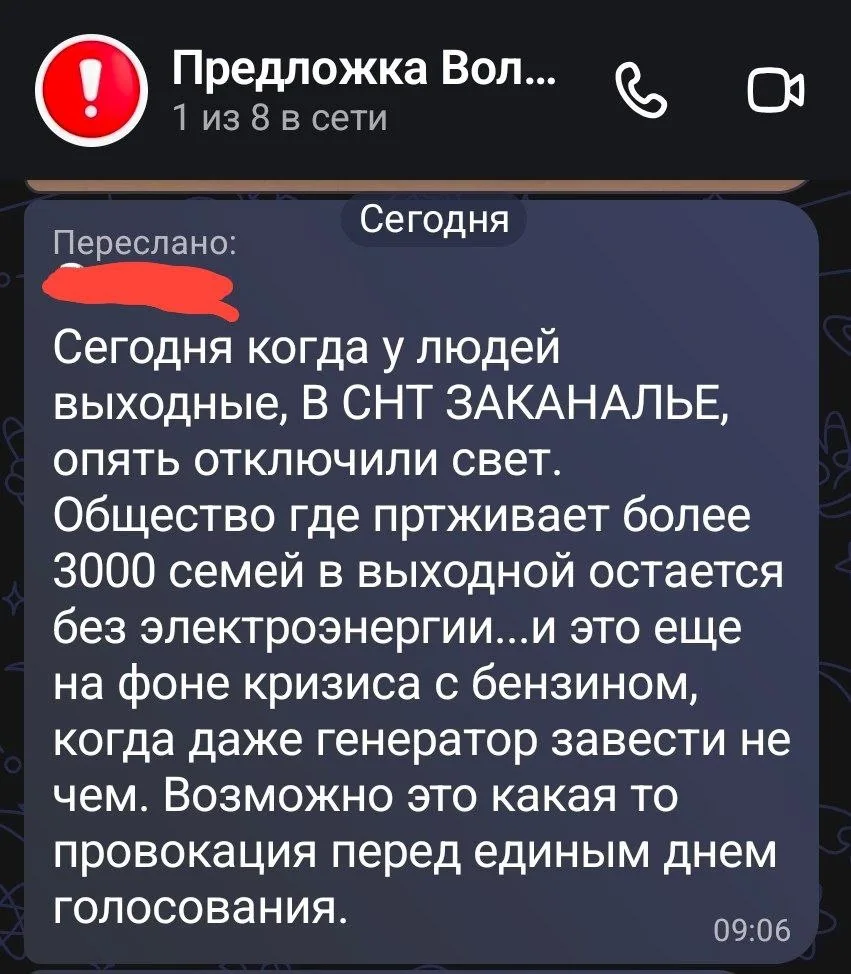The height and width of the screenshot is (974, 851).
Task: Start a video call in the group
Action: [x=776, y=91]
